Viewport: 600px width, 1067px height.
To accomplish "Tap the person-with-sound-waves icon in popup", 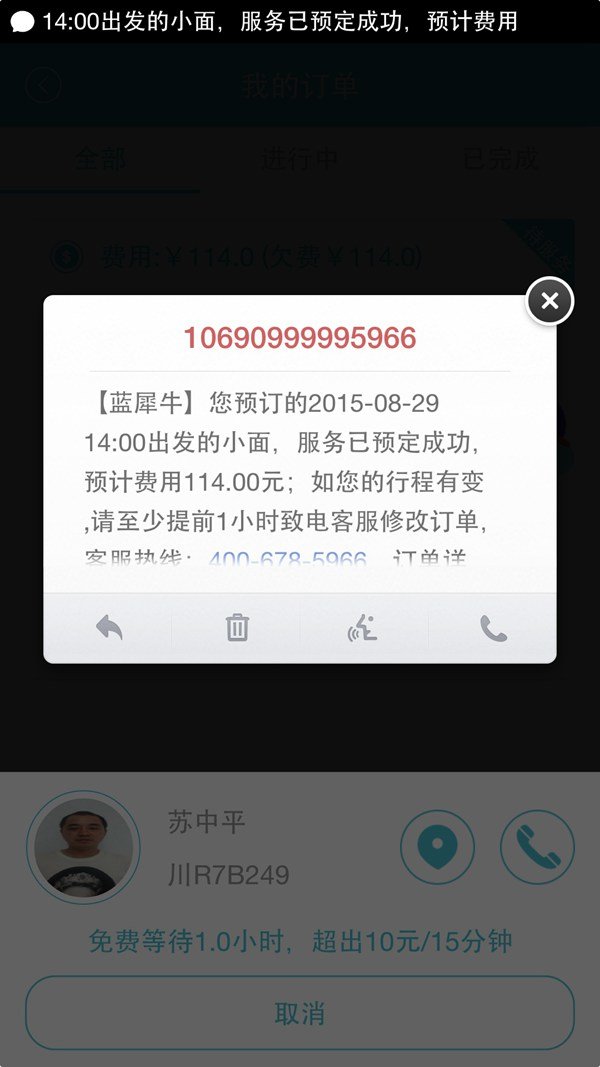I will click(x=363, y=628).
